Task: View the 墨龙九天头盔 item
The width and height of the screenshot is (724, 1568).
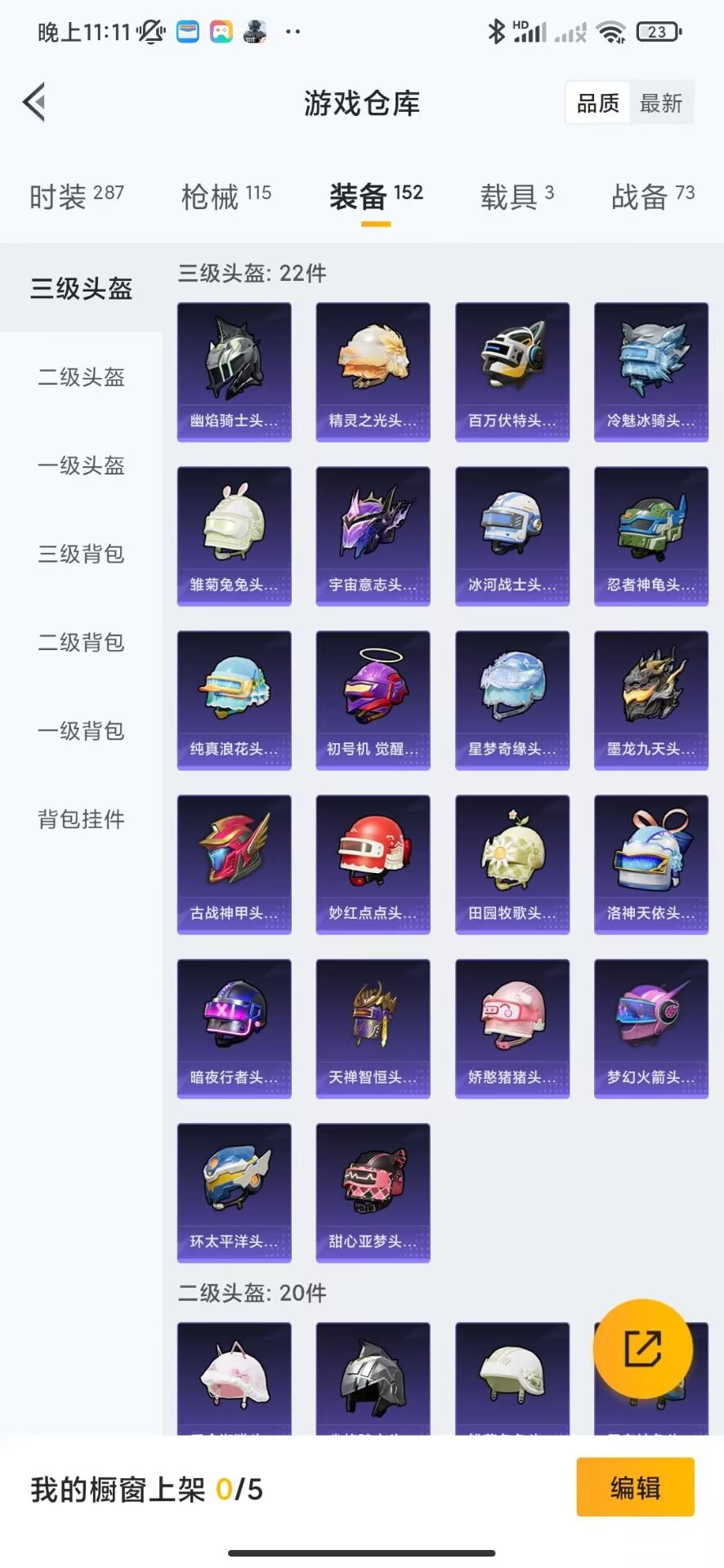Action: (x=651, y=700)
